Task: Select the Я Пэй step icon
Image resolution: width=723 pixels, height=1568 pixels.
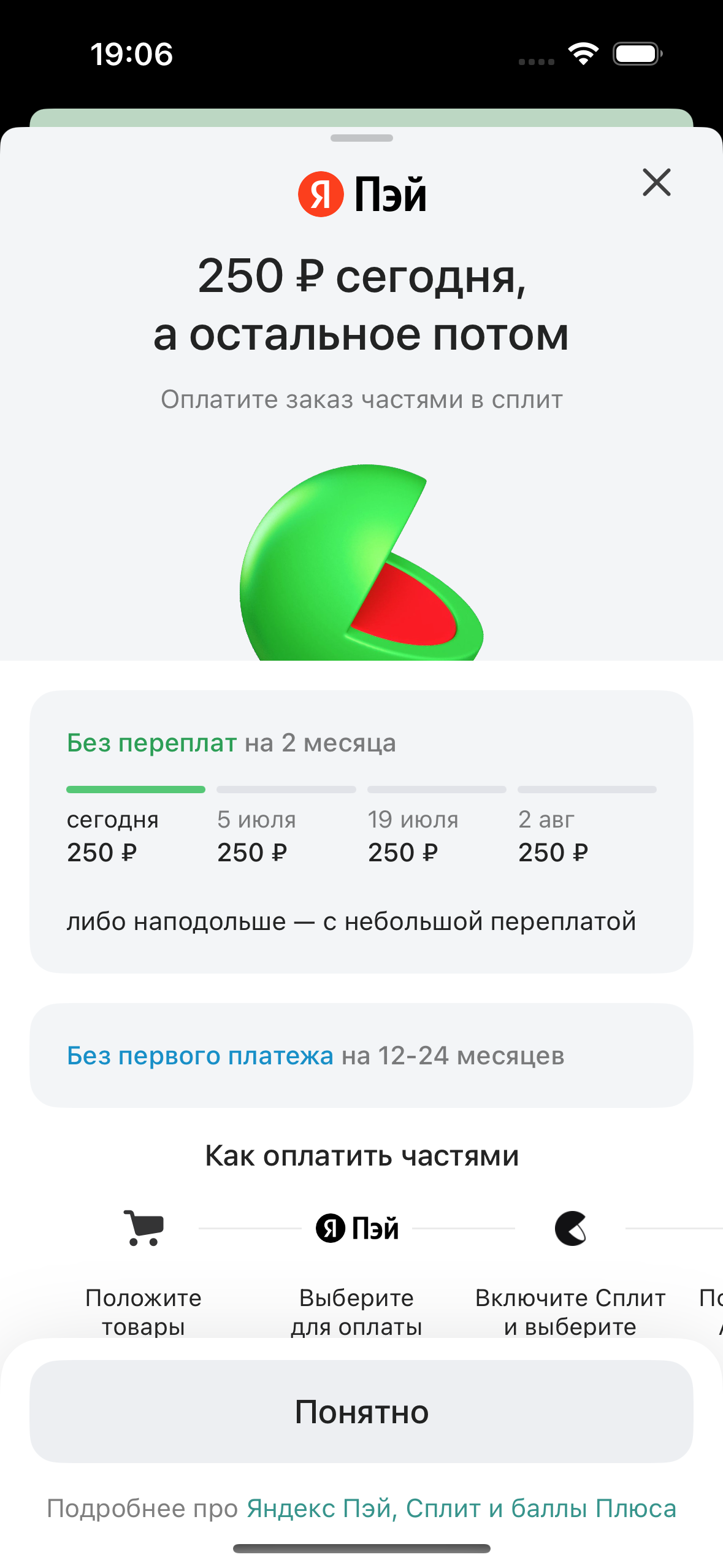Action: 358,1229
